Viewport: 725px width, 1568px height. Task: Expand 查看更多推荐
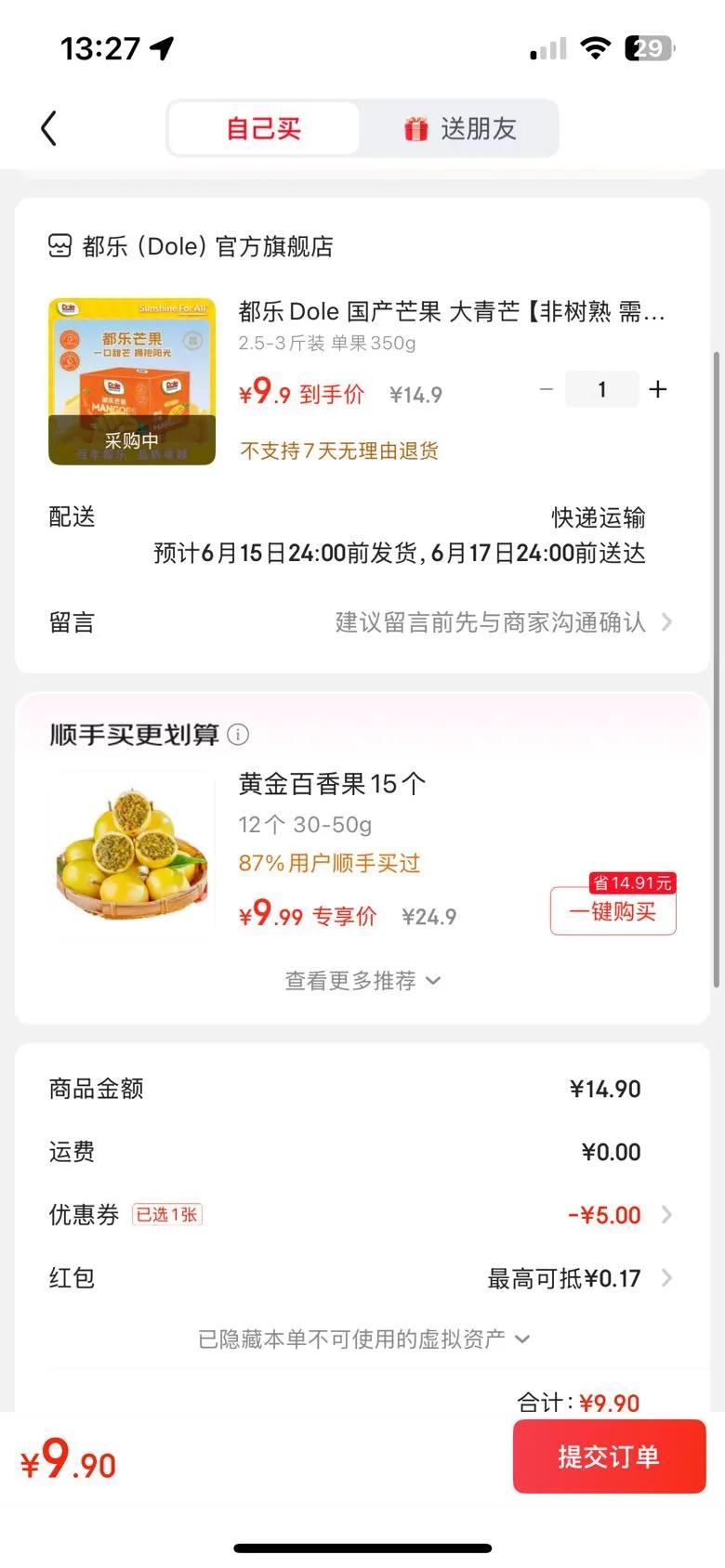click(x=362, y=981)
